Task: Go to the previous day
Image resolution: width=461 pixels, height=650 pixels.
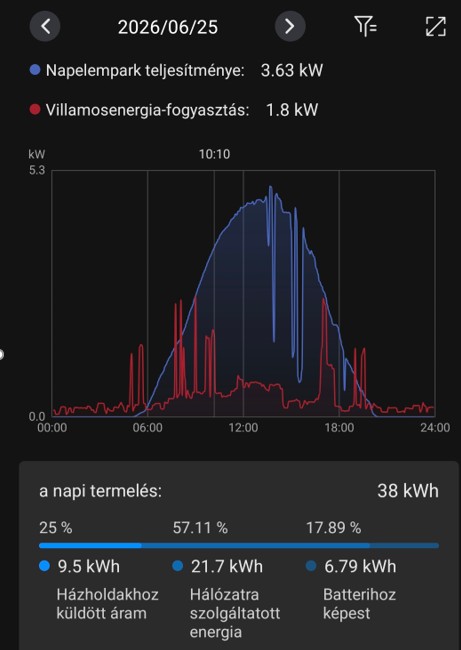Action: [x=45, y=27]
